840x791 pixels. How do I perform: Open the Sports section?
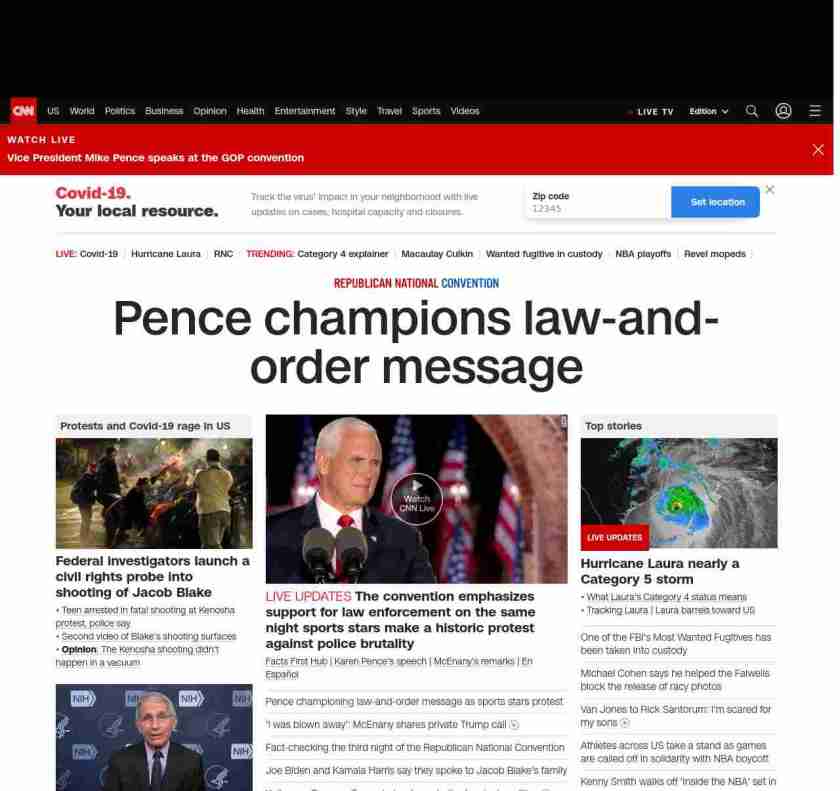[426, 111]
